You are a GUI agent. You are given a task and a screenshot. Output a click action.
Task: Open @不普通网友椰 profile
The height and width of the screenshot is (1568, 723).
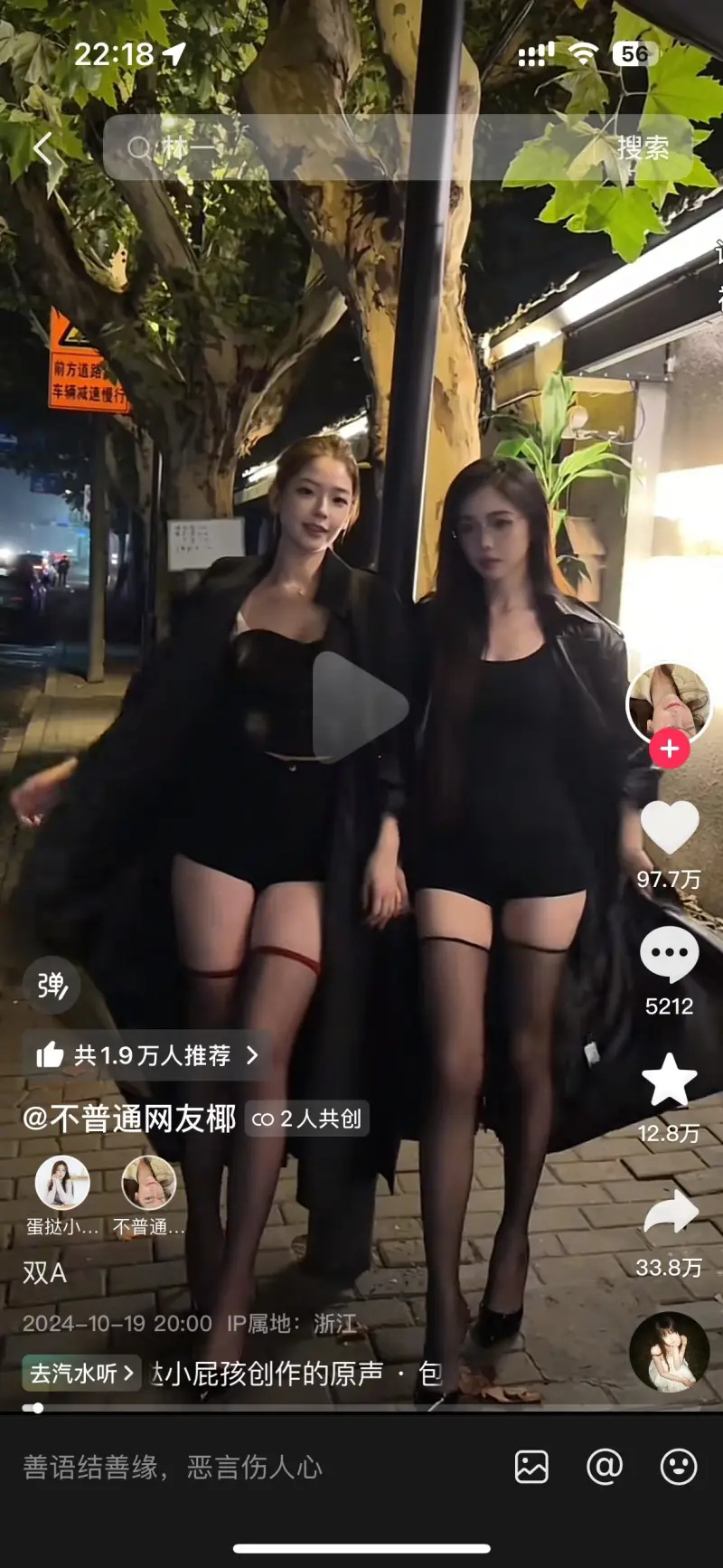(x=129, y=1119)
